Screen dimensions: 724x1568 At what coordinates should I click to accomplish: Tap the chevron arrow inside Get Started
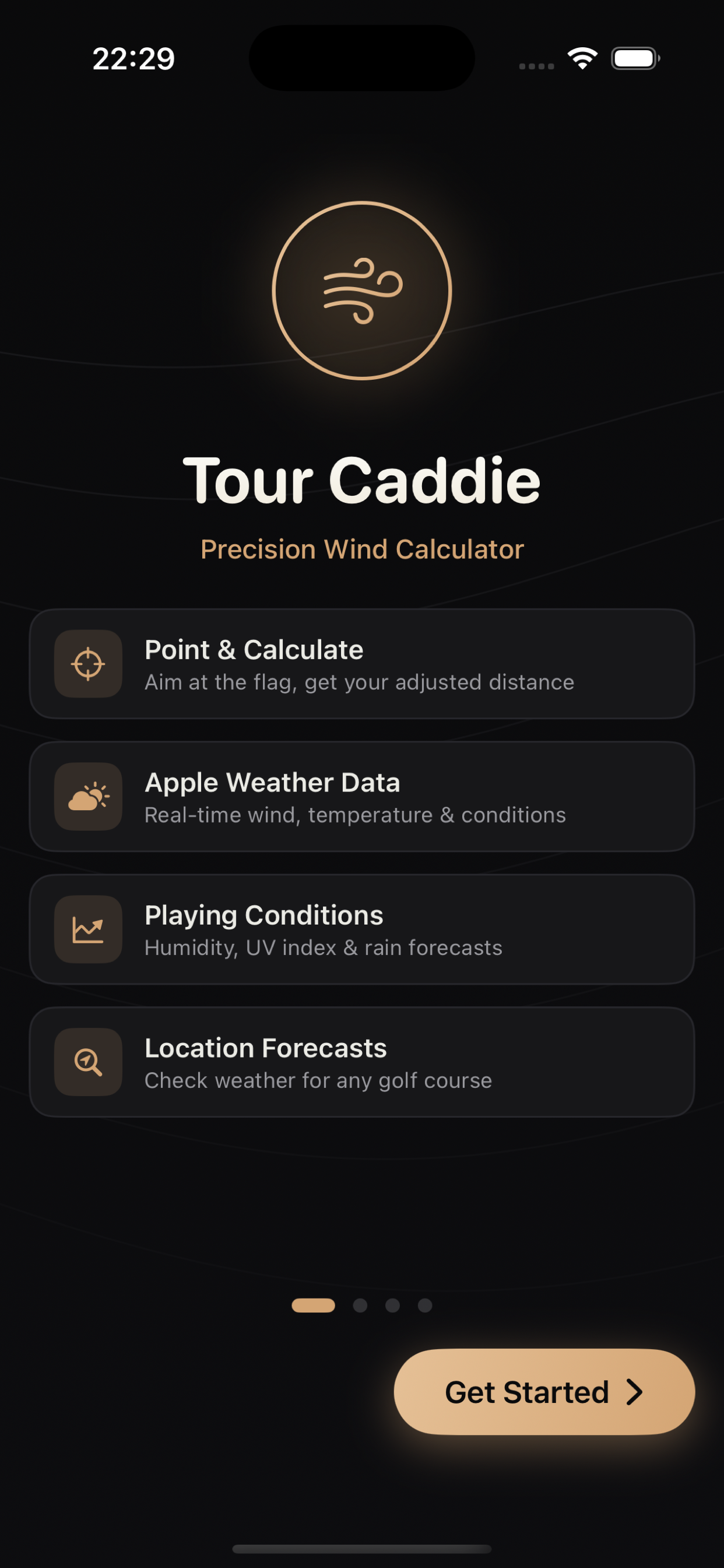(635, 1391)
